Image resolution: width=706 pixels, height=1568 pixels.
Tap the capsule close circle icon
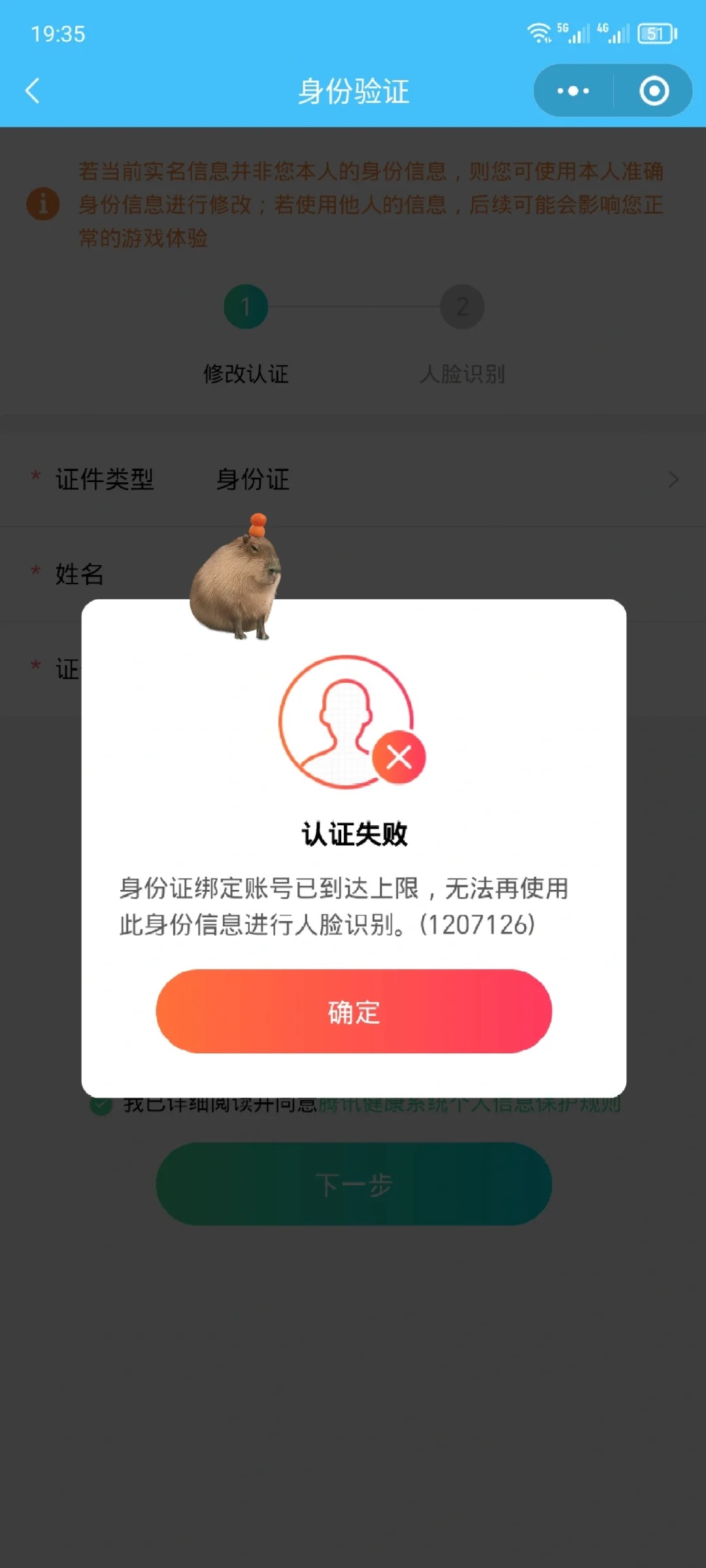(654, 91)
